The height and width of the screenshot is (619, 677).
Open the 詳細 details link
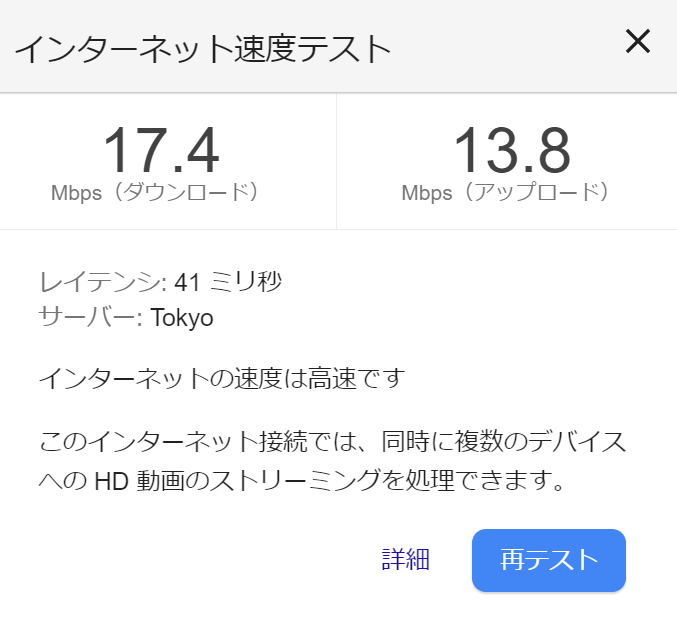coord(406,559)
